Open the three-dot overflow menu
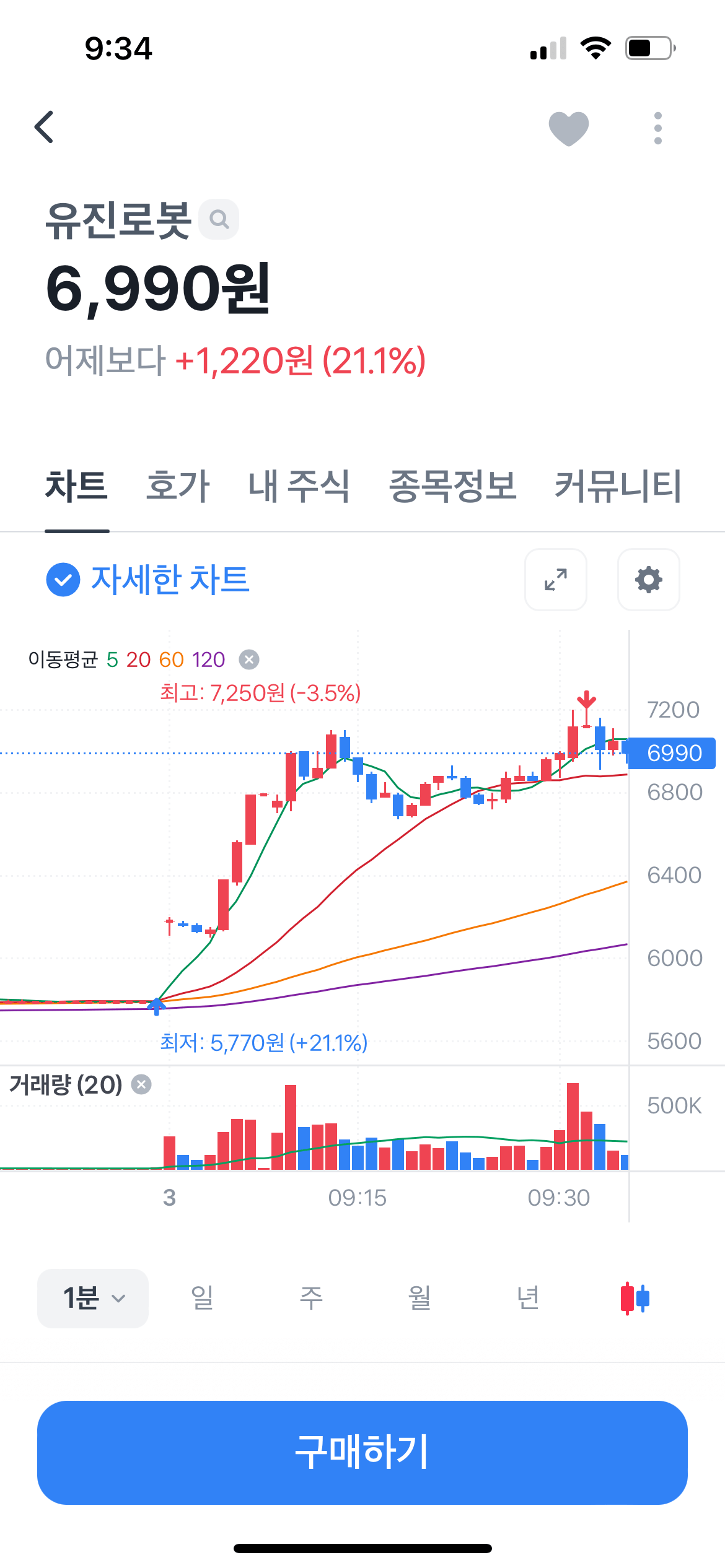Viewport: 725px width, 1568px height. click(657, 127)
